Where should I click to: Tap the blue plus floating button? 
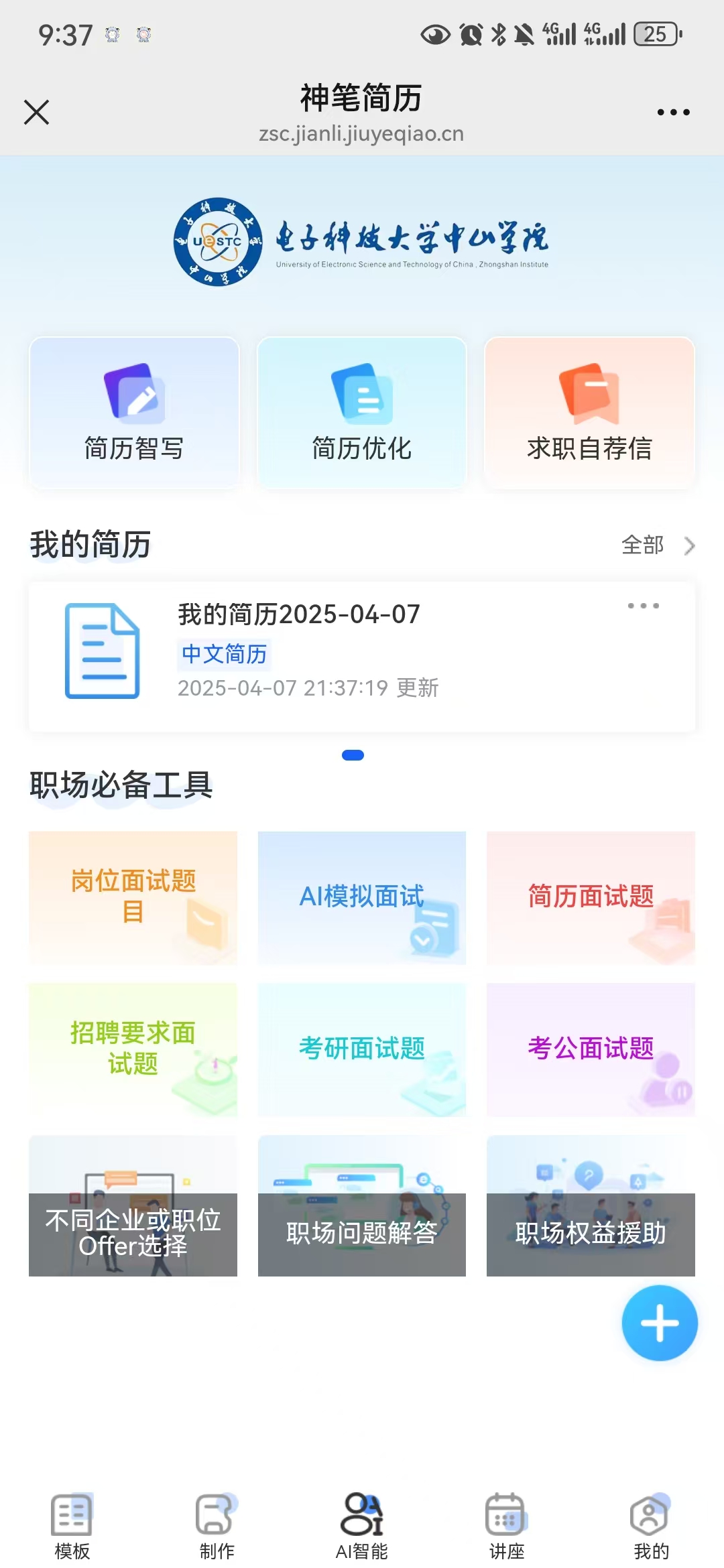coord(660,1323)
